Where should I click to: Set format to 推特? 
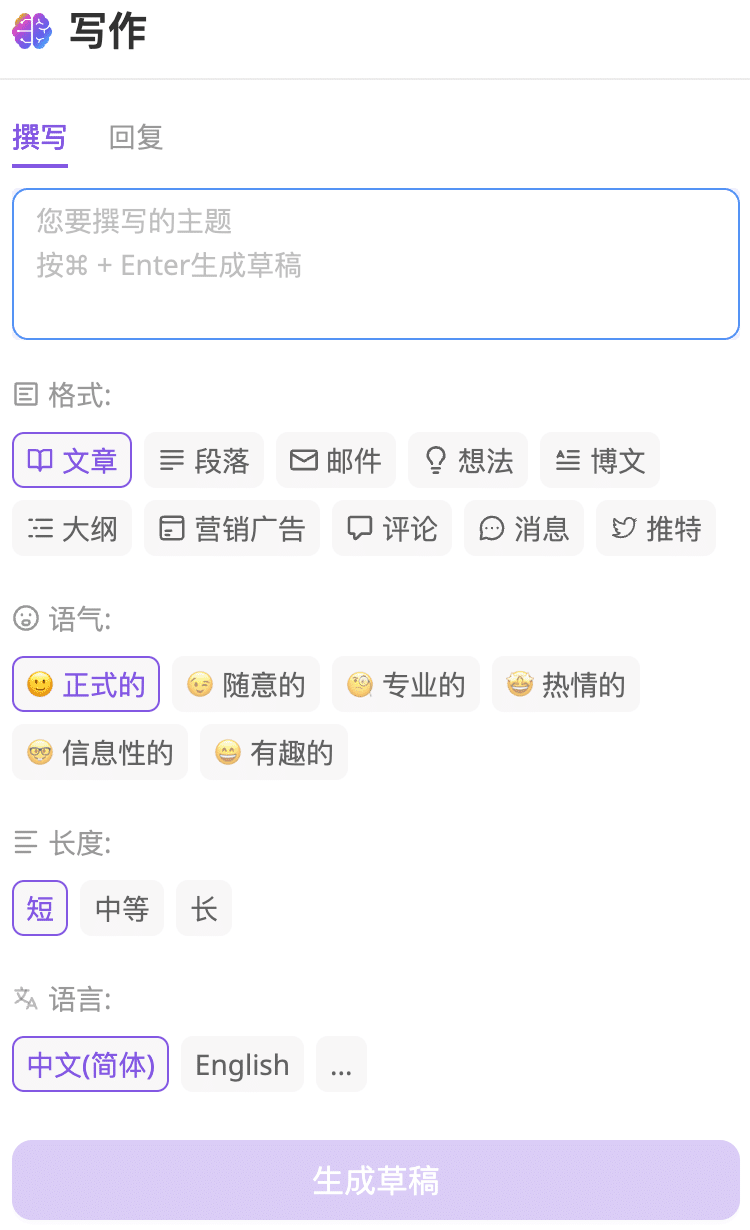[656, 528]
